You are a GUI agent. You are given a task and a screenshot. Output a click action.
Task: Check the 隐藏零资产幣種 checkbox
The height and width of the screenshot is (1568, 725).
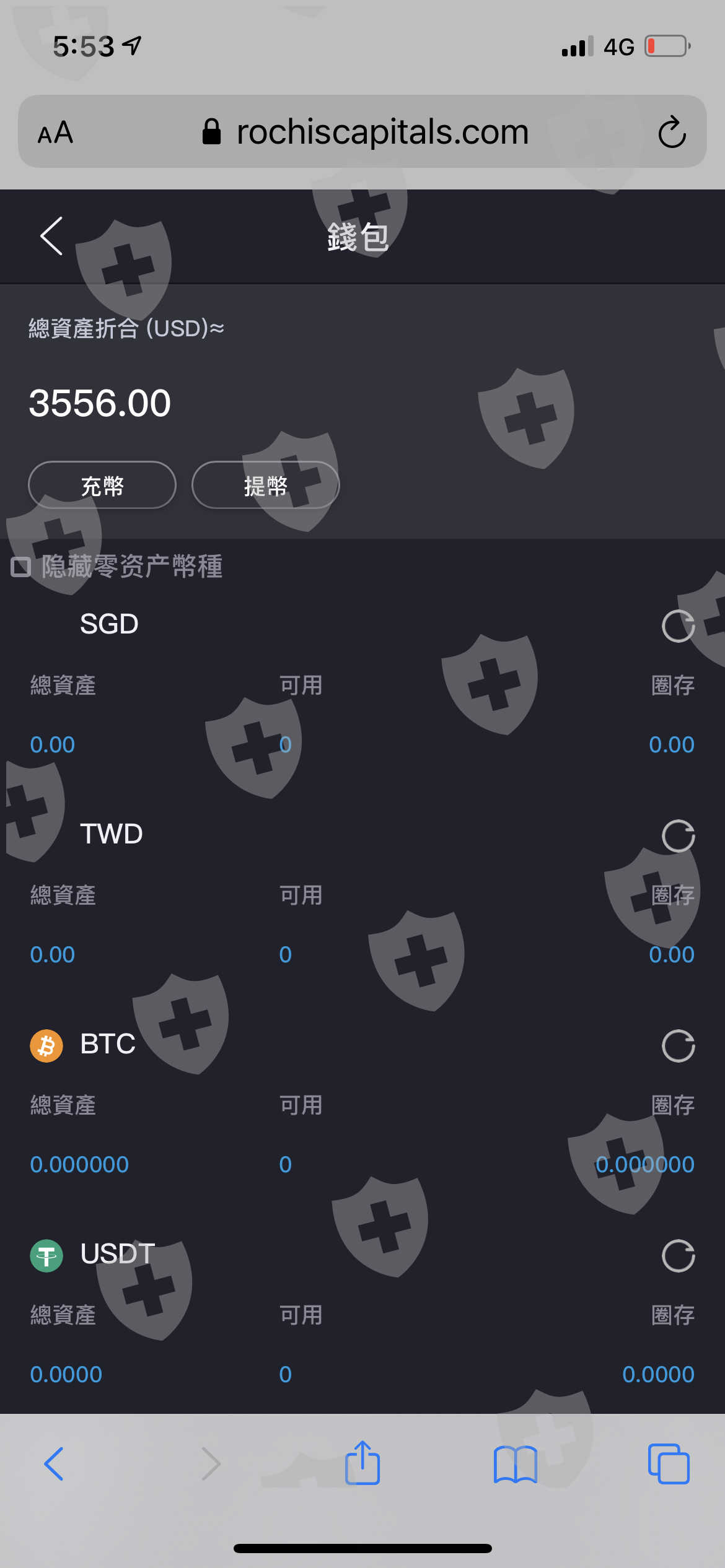[x=21, y=567]
